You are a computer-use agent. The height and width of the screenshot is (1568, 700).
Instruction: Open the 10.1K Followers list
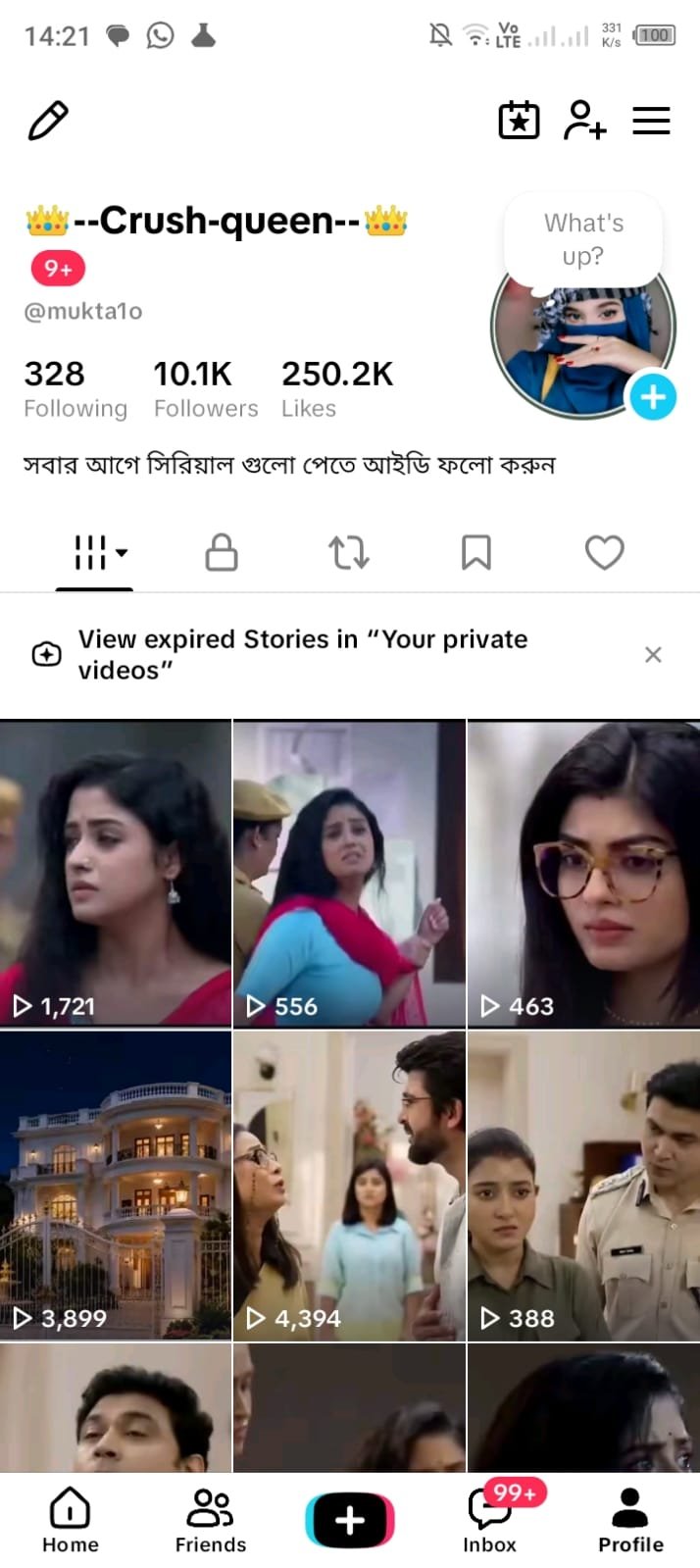pos(206,388)
